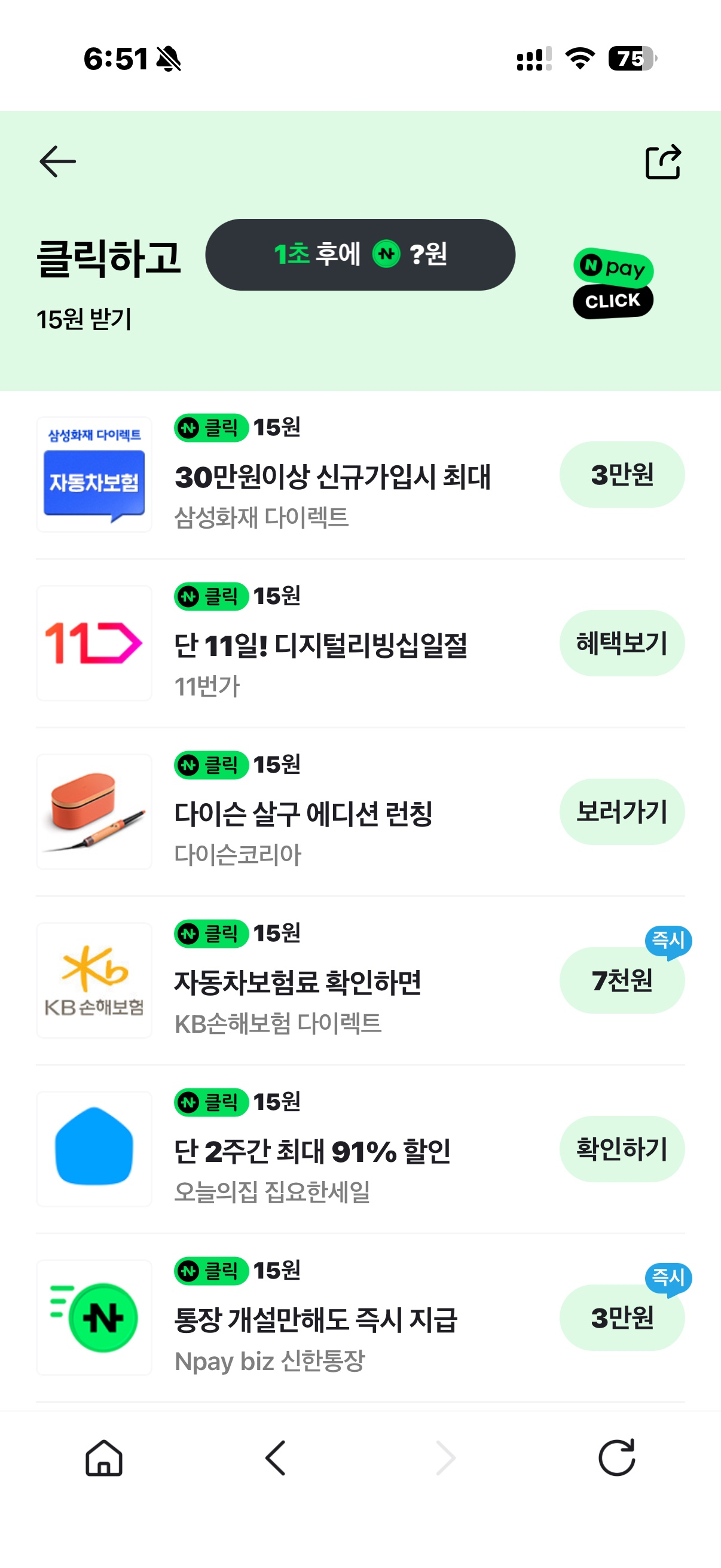This screenshot has width=721, height=1568.
Task: Open the 삼성화재 다이렉트 자동차보험 thumbnail
Action: pyautogui.click(x=94, y=475)
